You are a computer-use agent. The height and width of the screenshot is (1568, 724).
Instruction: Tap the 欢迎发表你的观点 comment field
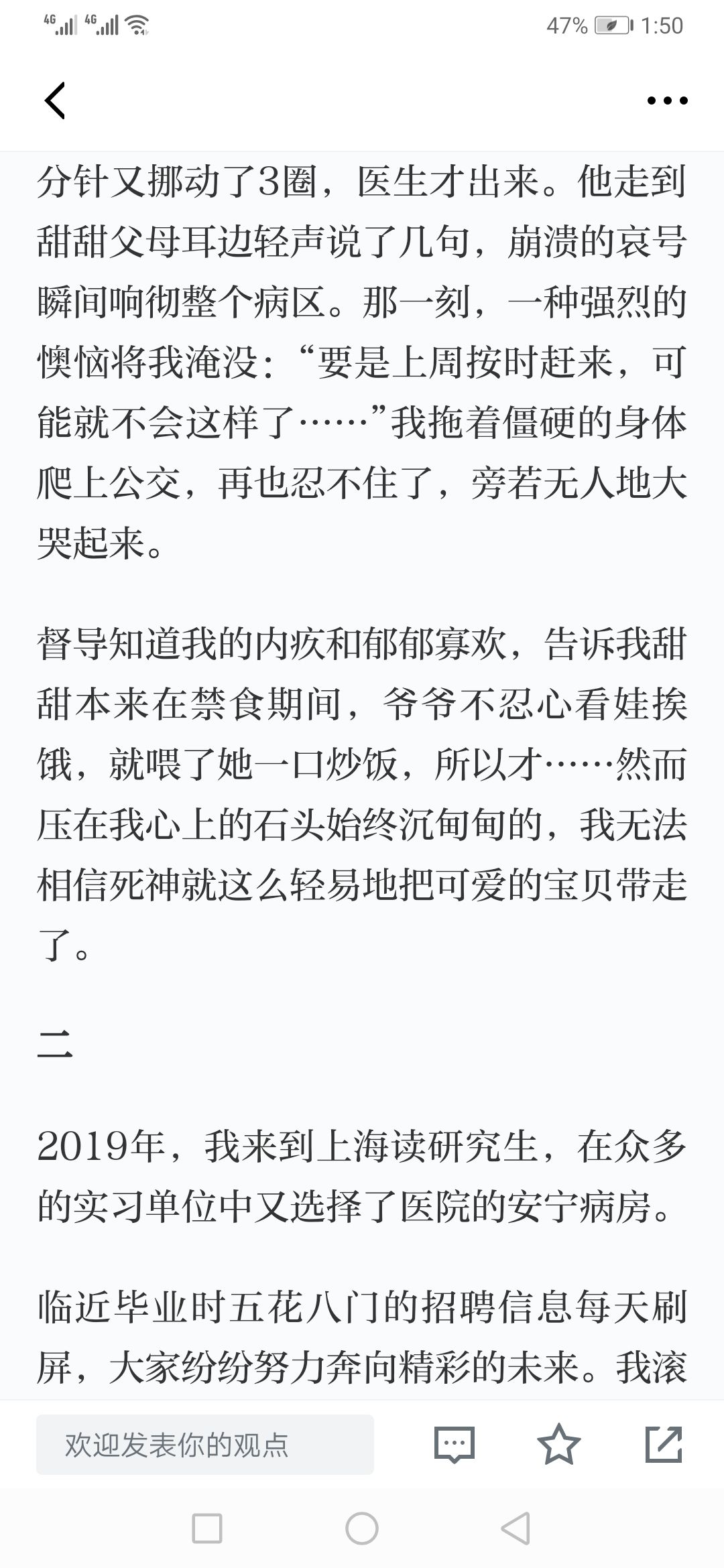pyautogui.click(x=205, y=1445)
